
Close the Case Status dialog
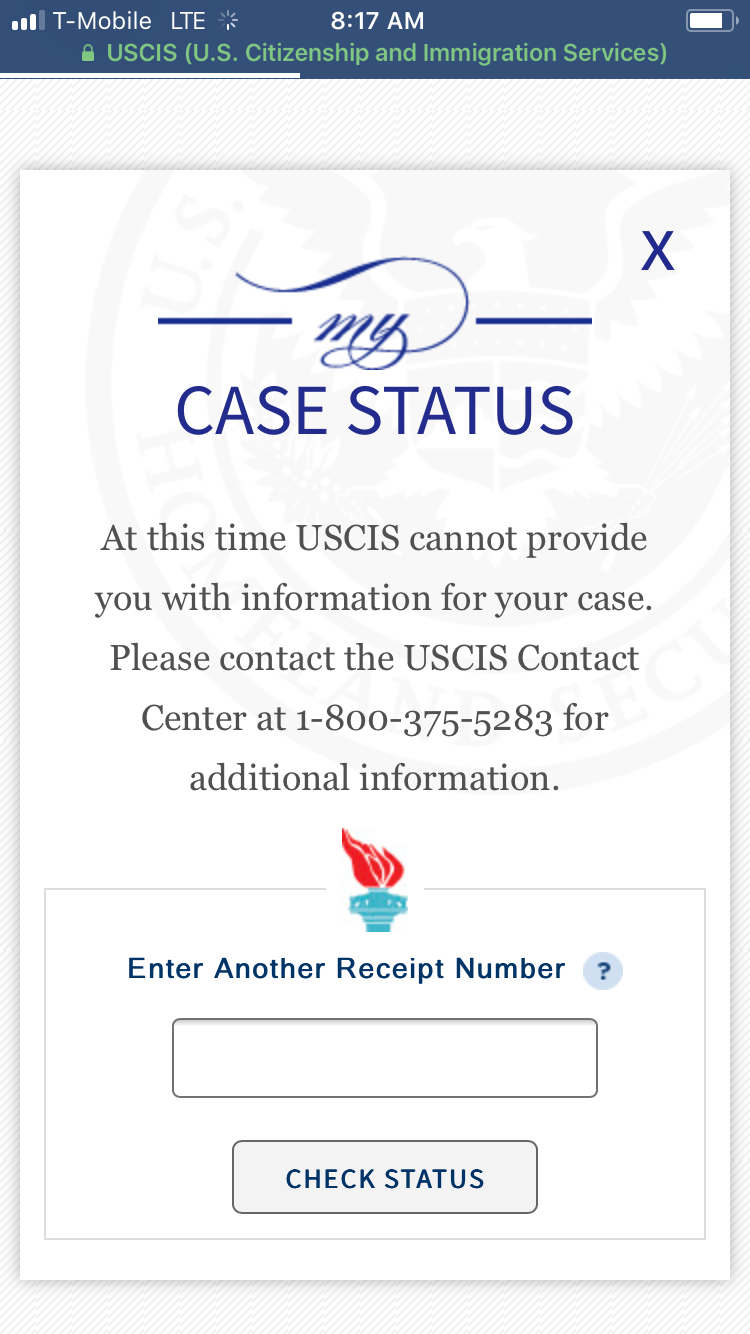pos(657,251)
